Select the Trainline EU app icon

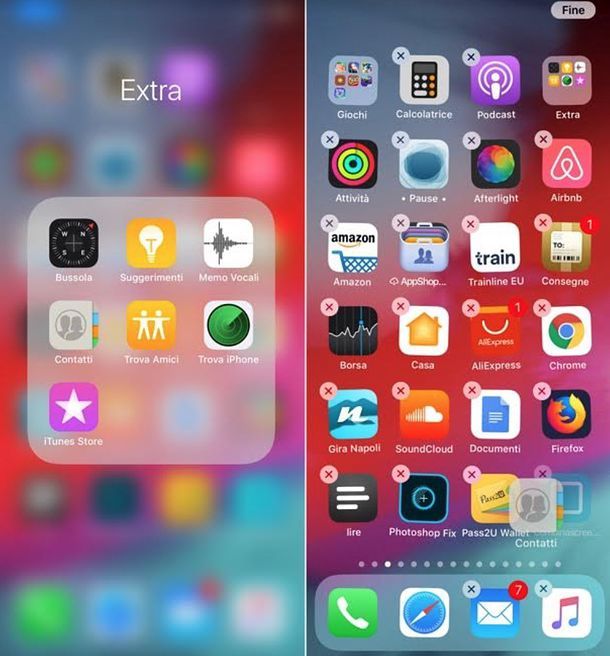click(495, 247)
